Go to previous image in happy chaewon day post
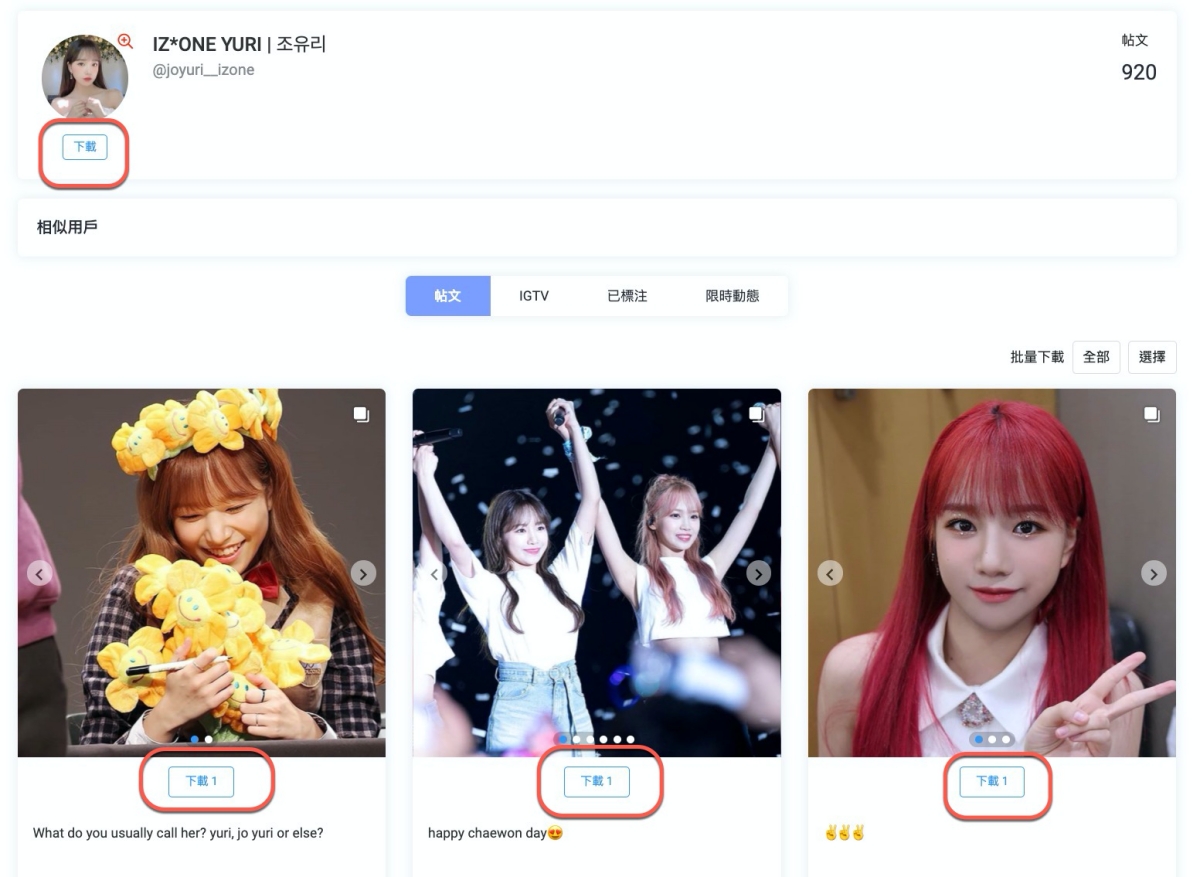The image size is (1200, 877). point(435,573)
